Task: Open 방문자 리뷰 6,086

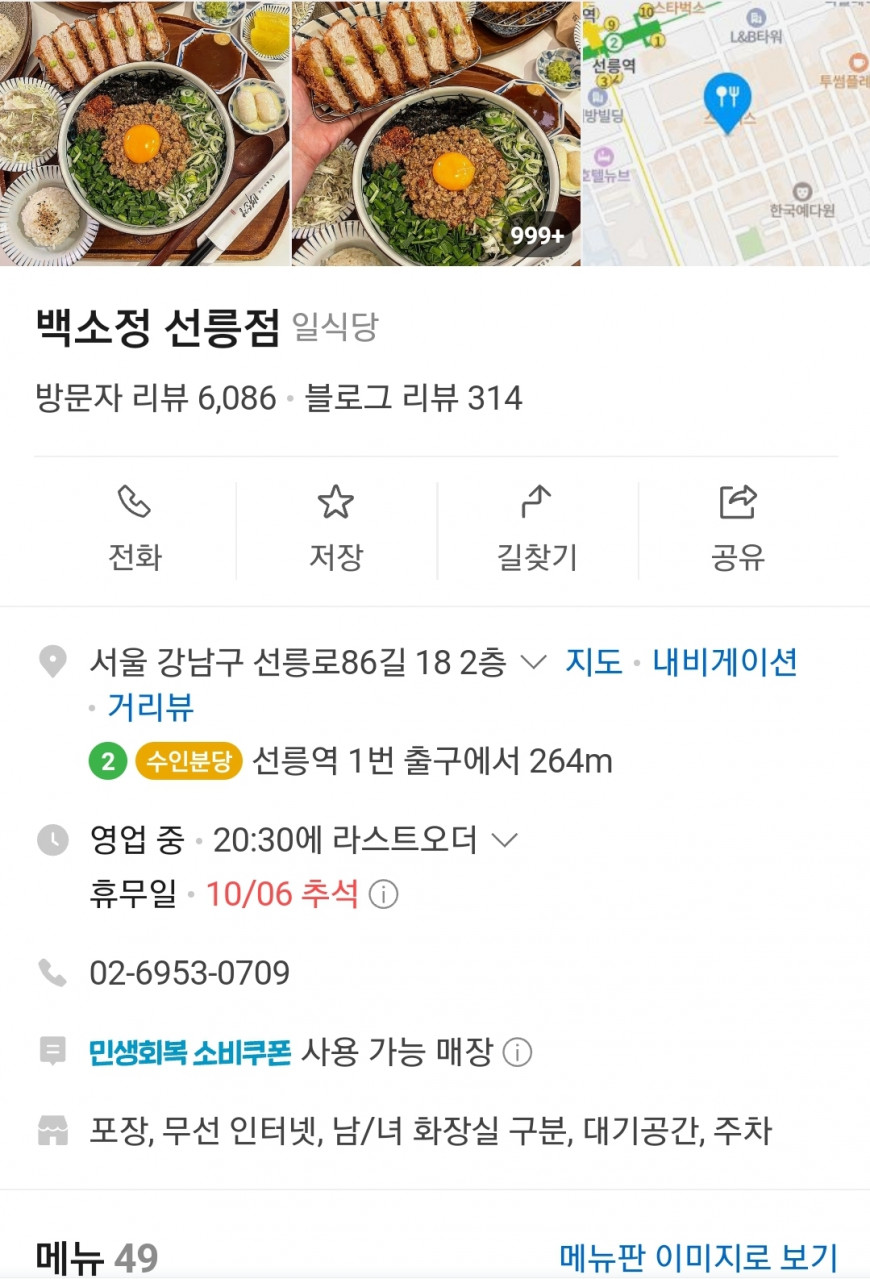Action: (155, 399)
